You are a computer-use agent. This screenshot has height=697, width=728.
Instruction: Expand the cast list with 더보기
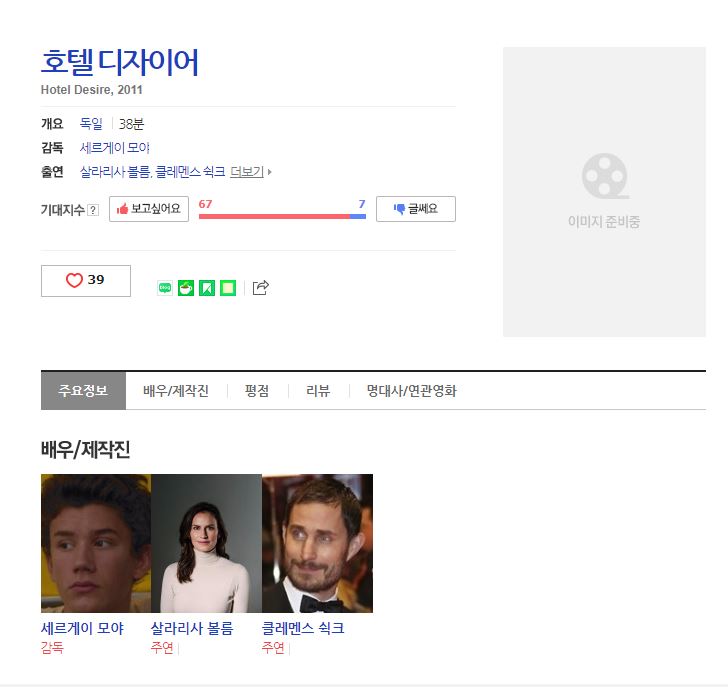click(x=248, y=172)
